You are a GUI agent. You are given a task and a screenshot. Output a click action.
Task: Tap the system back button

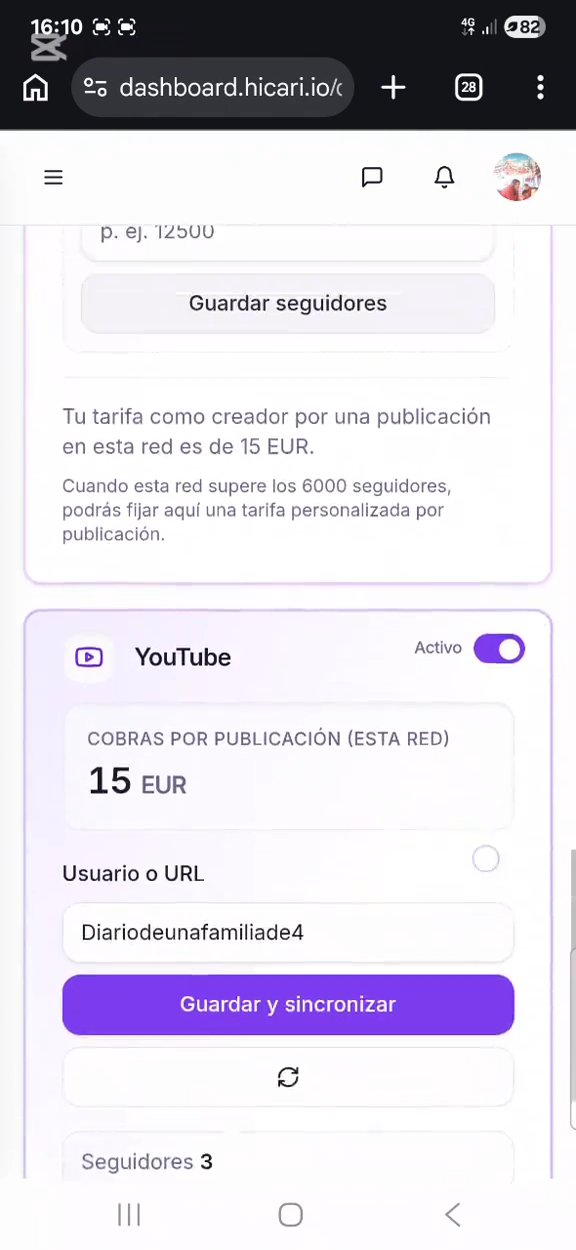click(x=452, y=1214)
